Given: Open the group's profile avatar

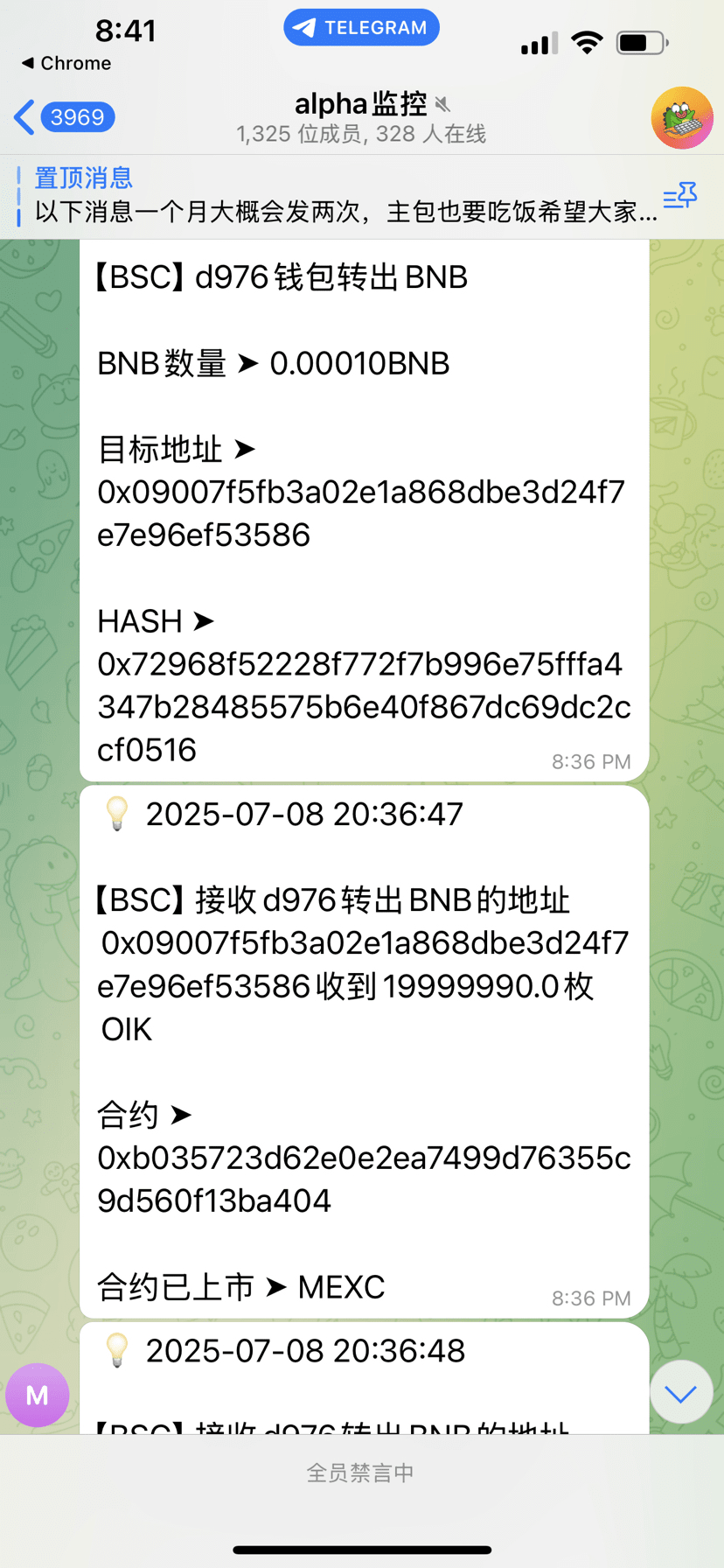Looking at the screenshot, I should (681, 118).
